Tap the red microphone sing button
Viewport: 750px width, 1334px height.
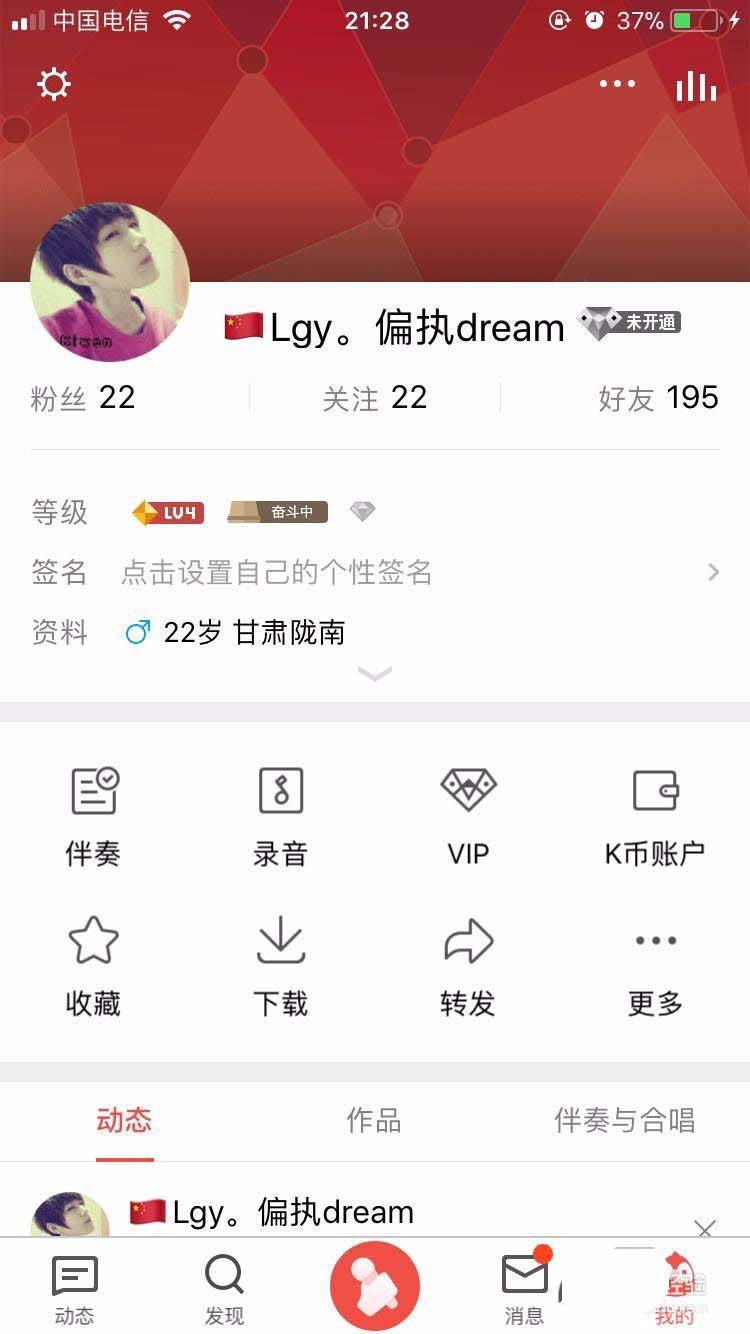coord(375,1285)
